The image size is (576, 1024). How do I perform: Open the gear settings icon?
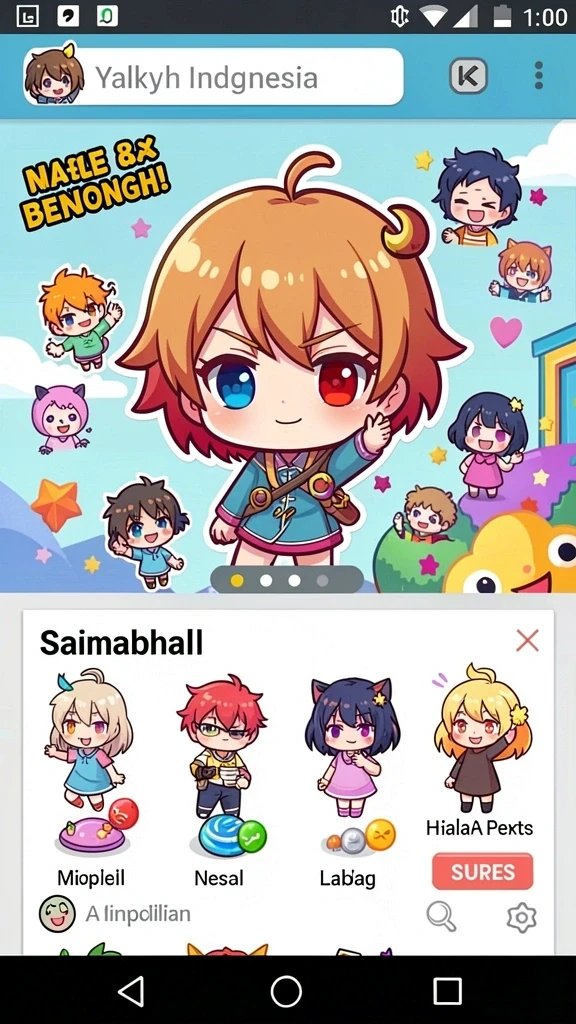click(522, 918)
